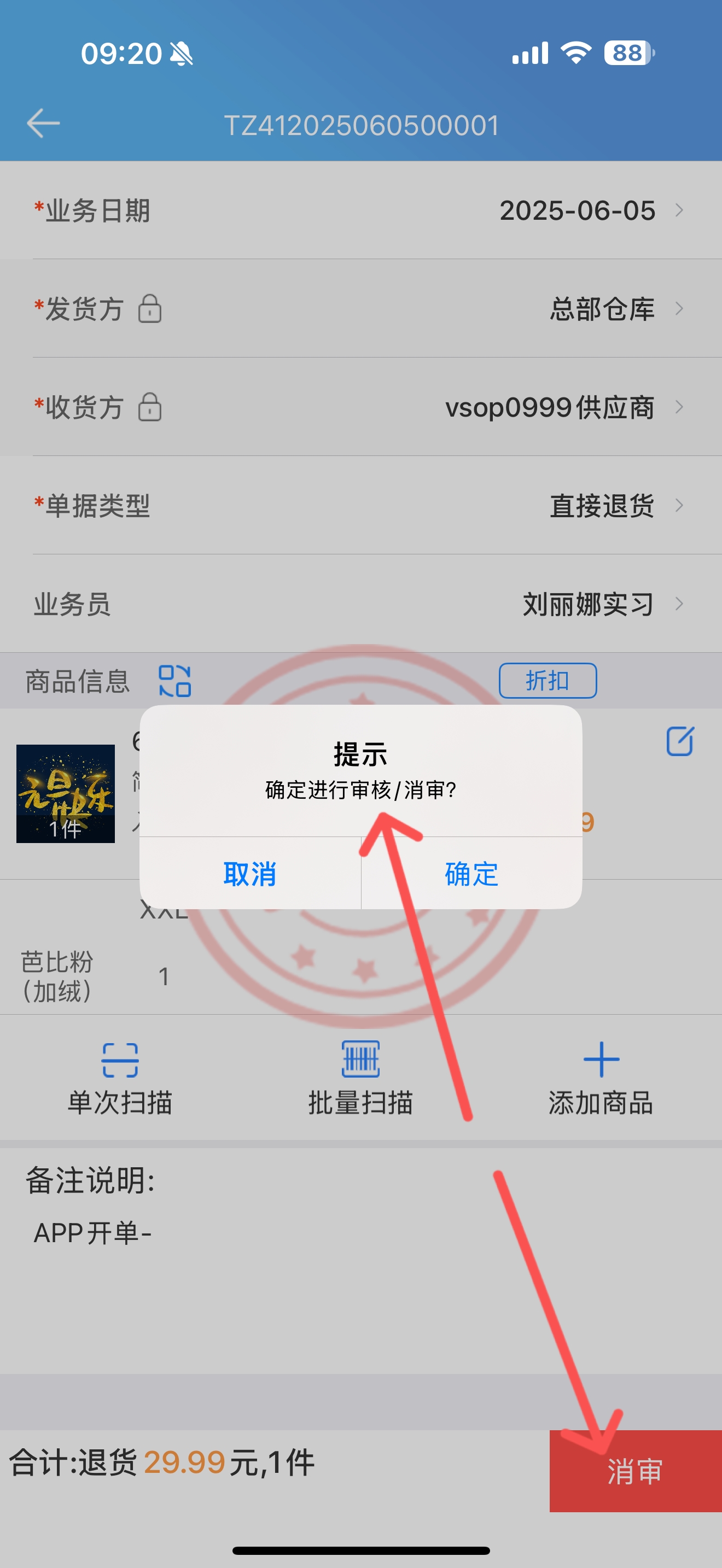Open the 发货方 row
722x1568 pixels.
point(361,308)
